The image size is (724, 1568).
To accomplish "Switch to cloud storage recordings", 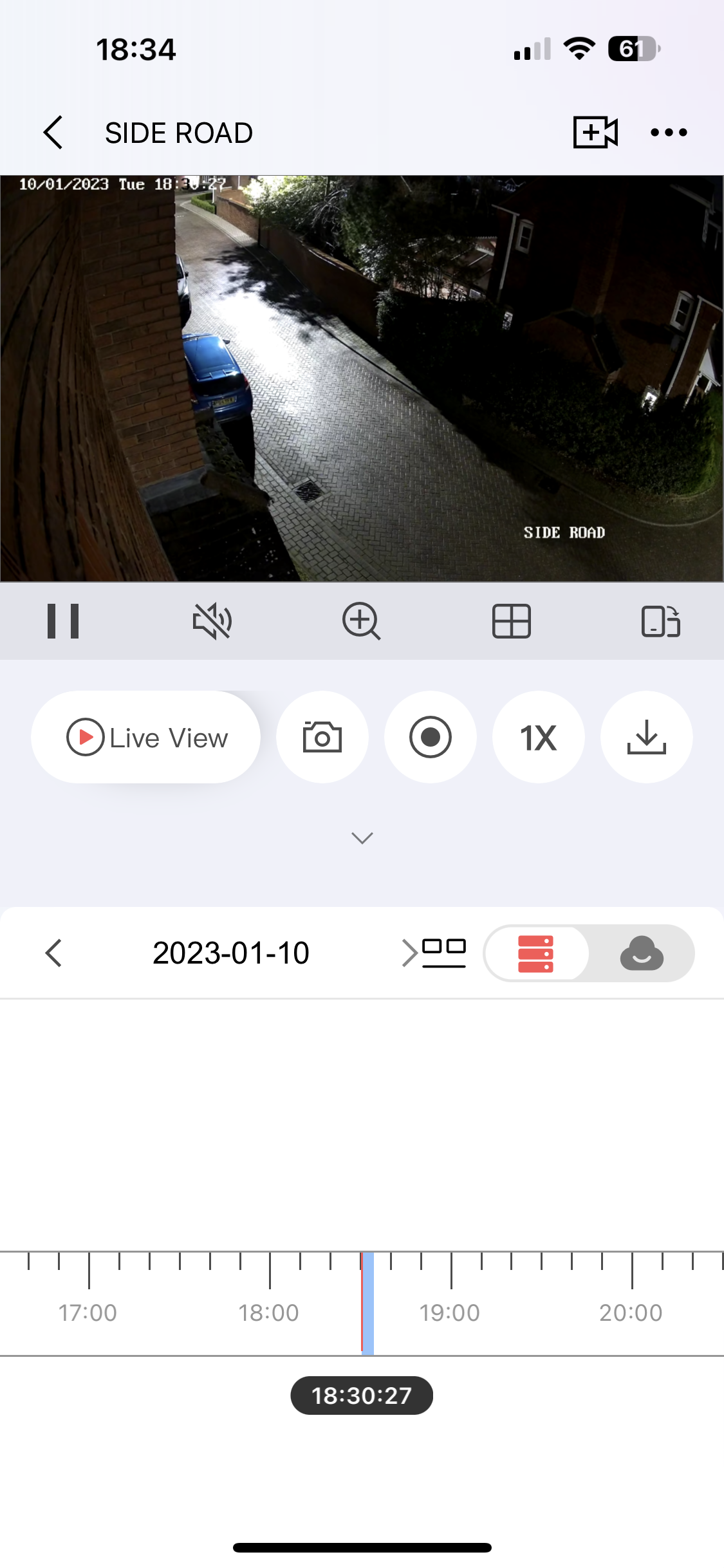I will point(642,953).
